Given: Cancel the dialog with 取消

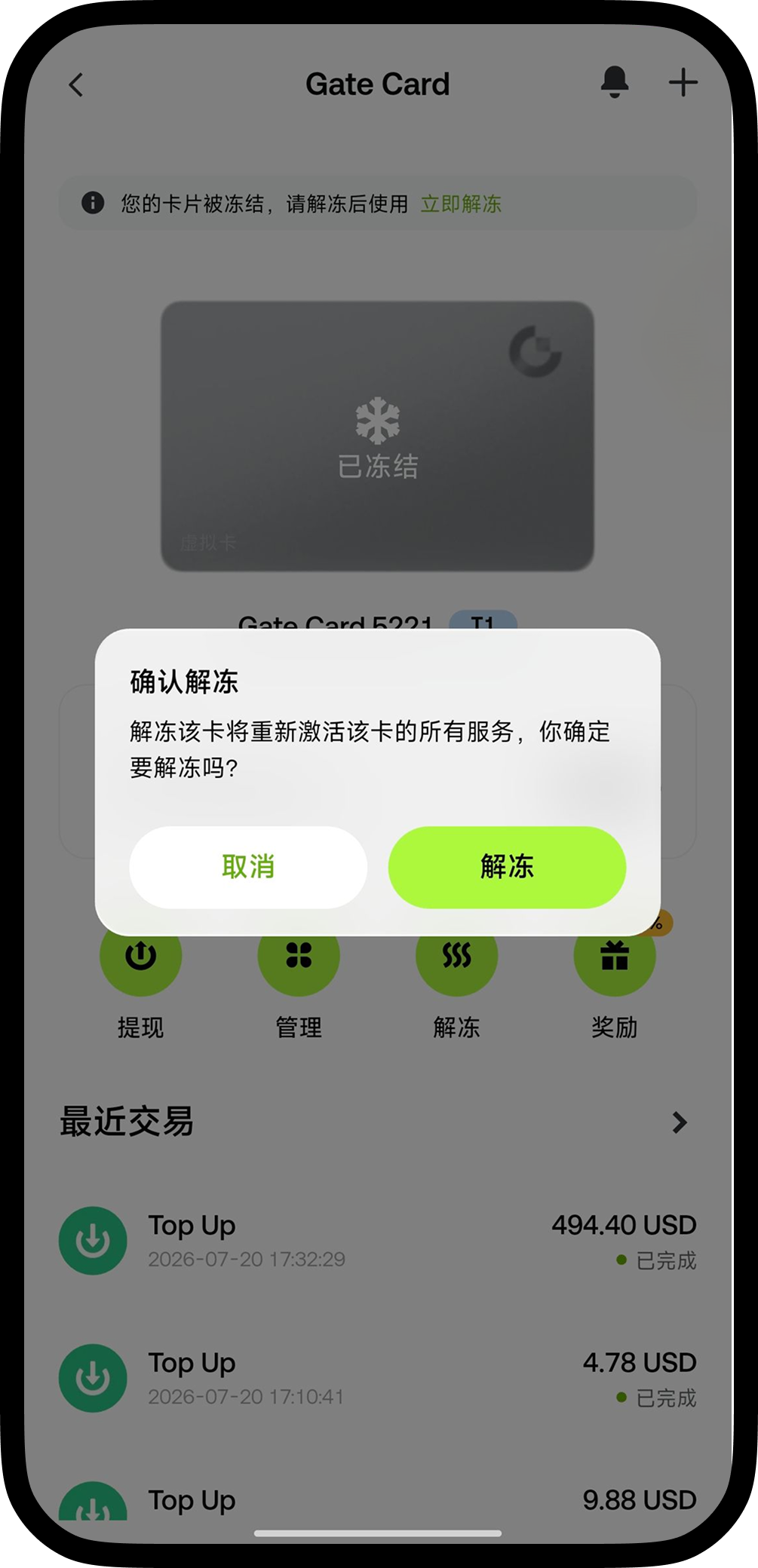Looking at the screenshot, I should 248,867.
